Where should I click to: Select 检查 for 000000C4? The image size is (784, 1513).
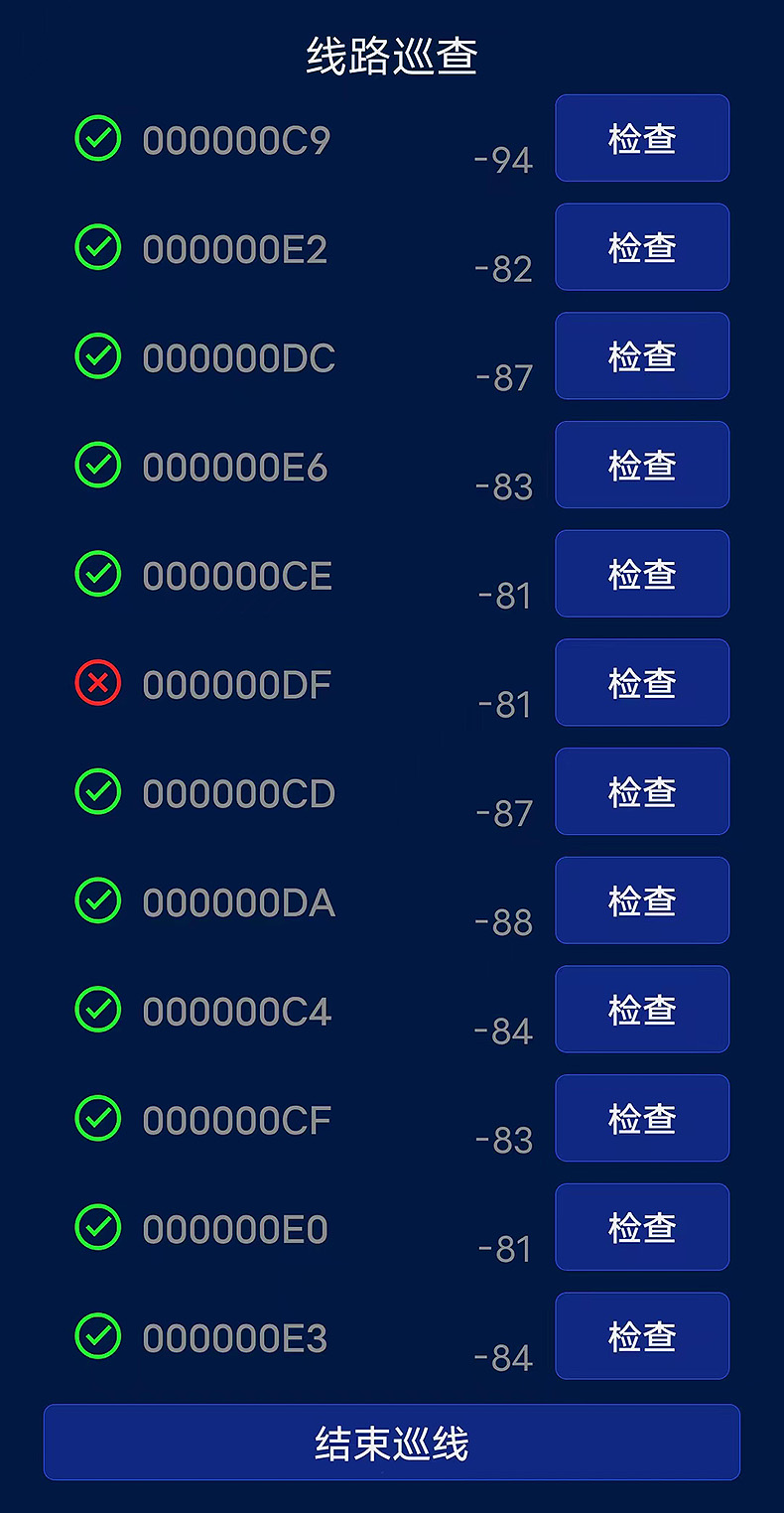pos(642,1009)
